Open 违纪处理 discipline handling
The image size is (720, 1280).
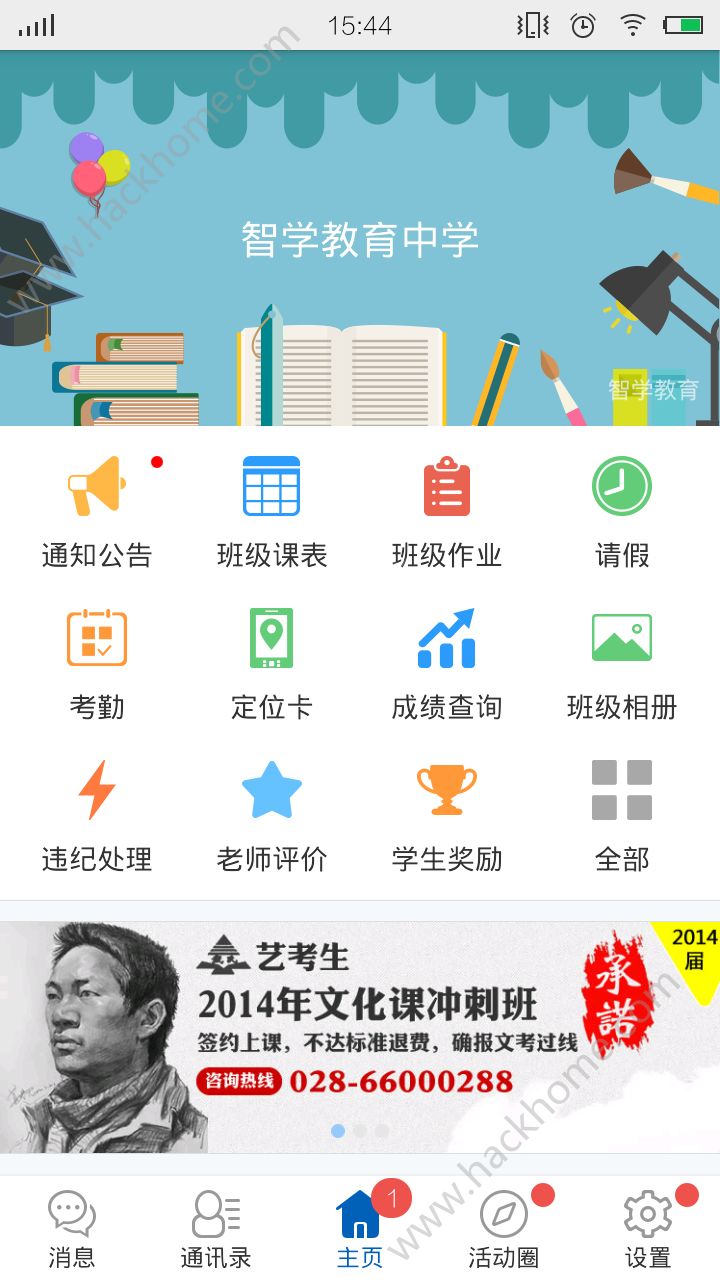click(x=97, y=814)
